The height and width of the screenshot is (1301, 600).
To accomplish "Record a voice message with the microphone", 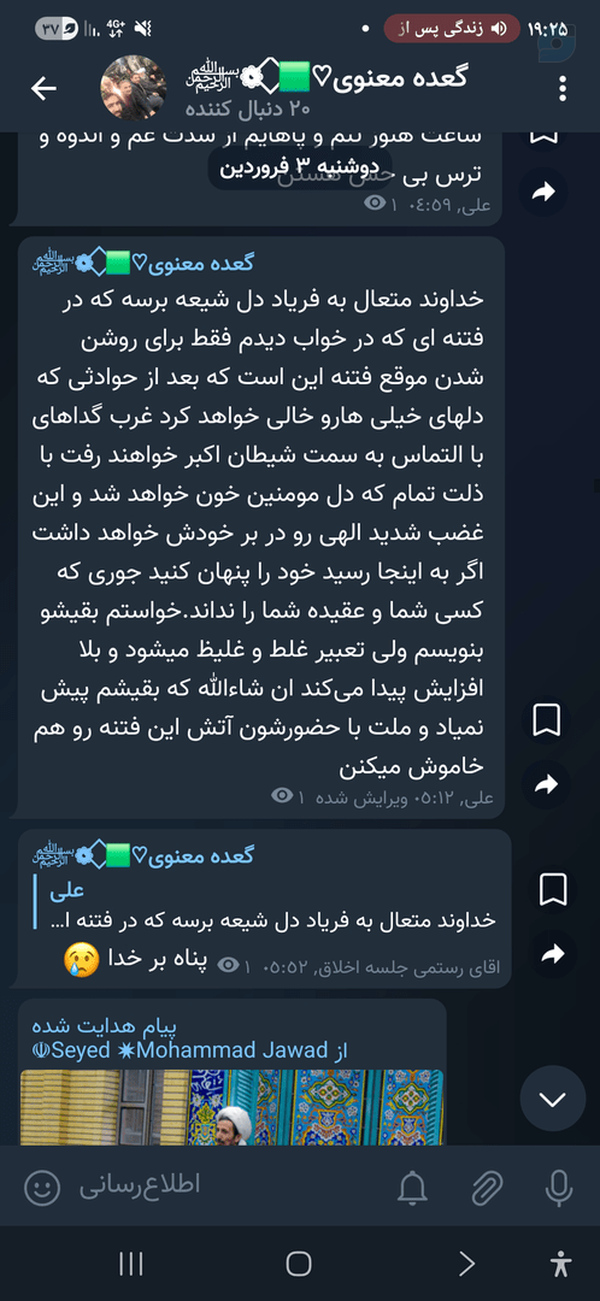I will coord(558,1187).
